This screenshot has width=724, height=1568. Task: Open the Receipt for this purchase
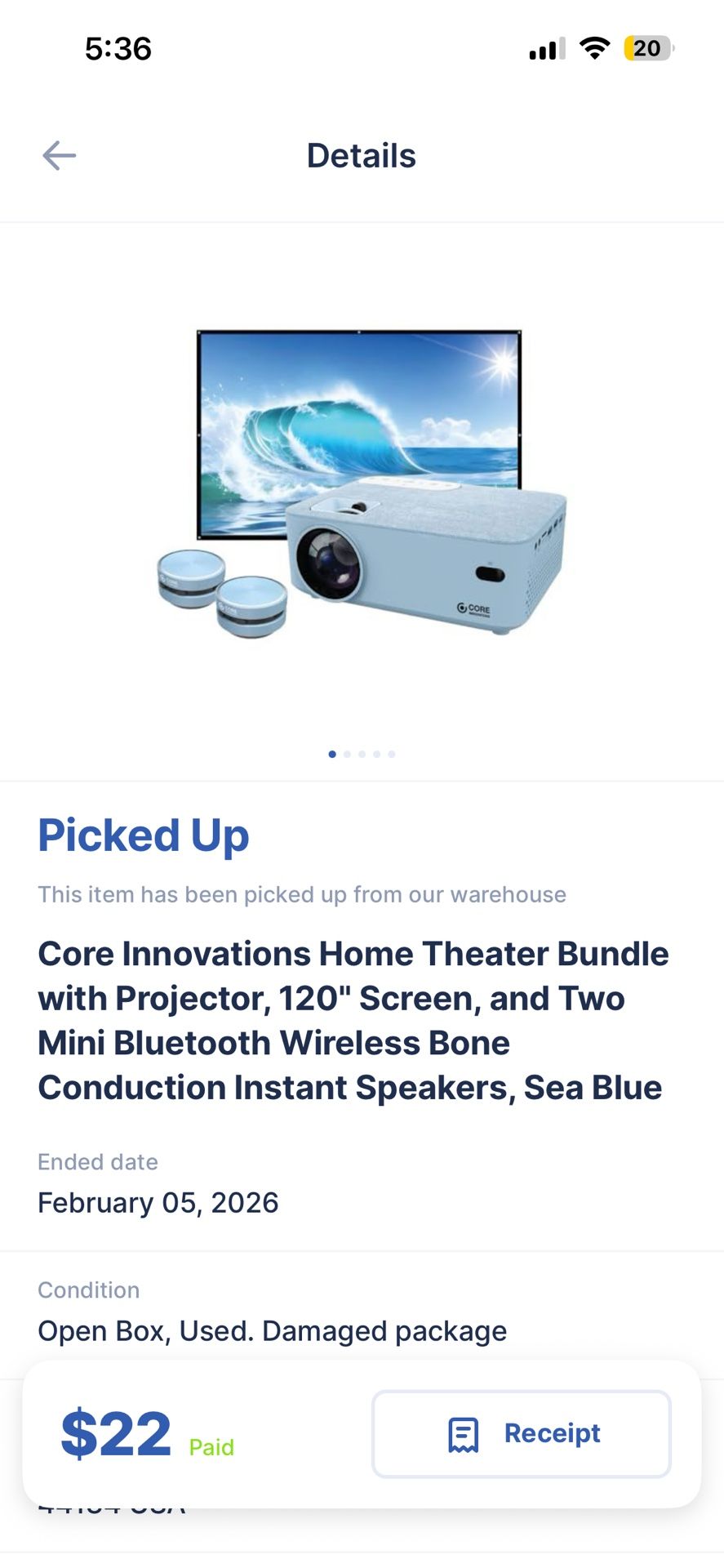point(522,1433)
